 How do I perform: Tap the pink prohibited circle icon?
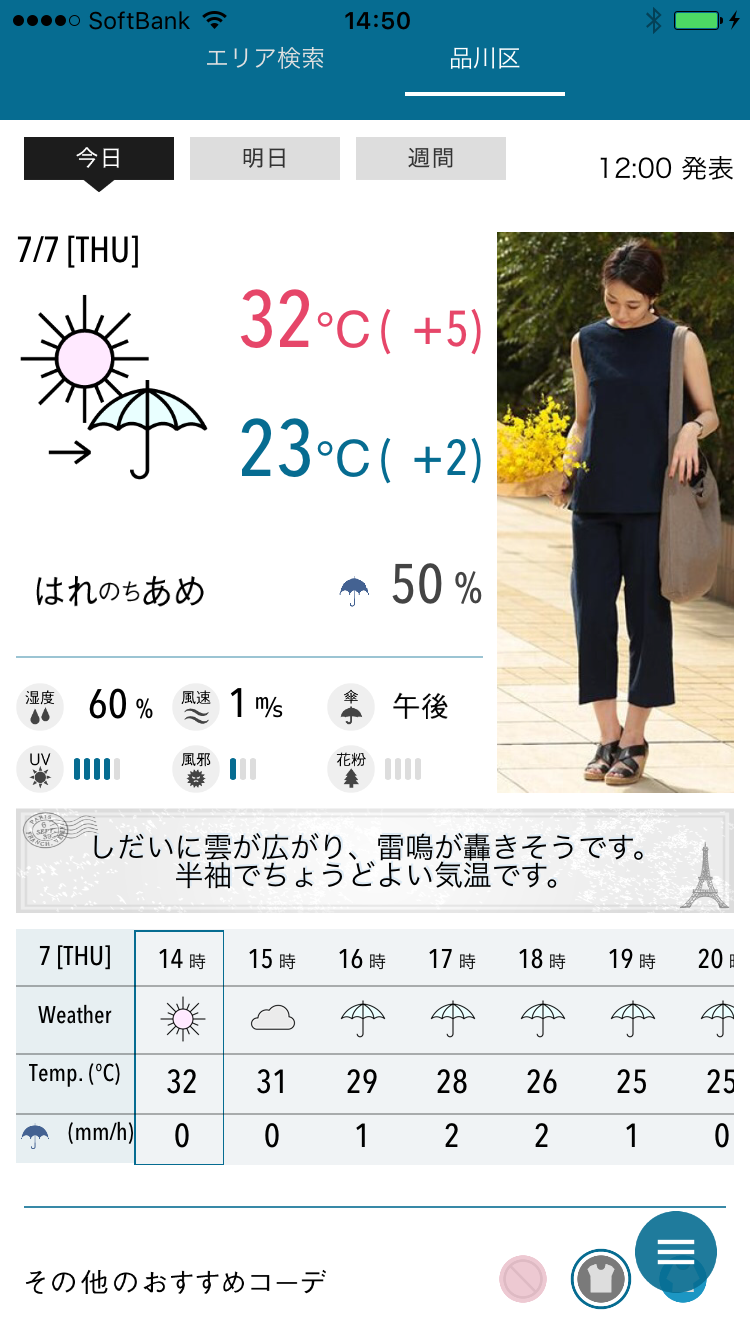[x=523, y=1279]
